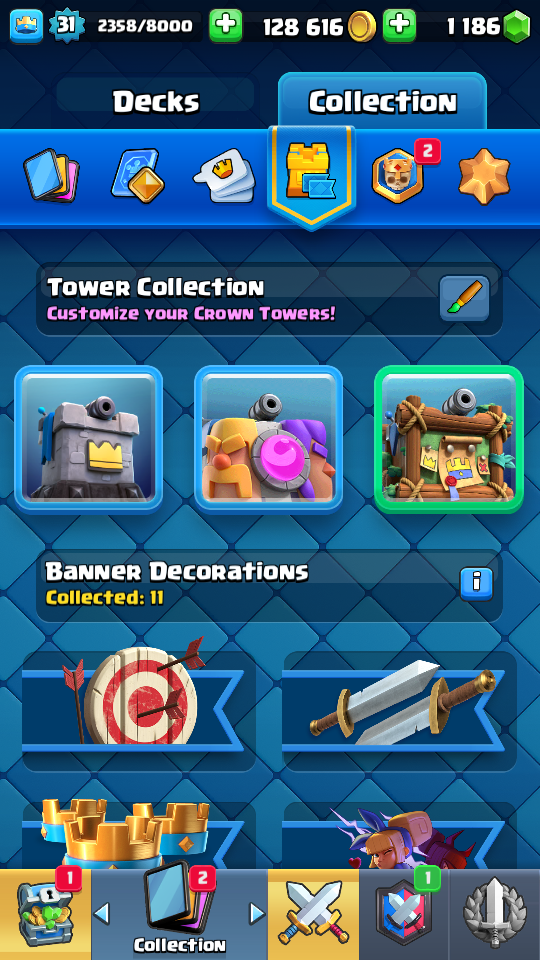
Task: Choose the golden crowns banner decoration
Action: pyautogui.click(x=139, y=836)
